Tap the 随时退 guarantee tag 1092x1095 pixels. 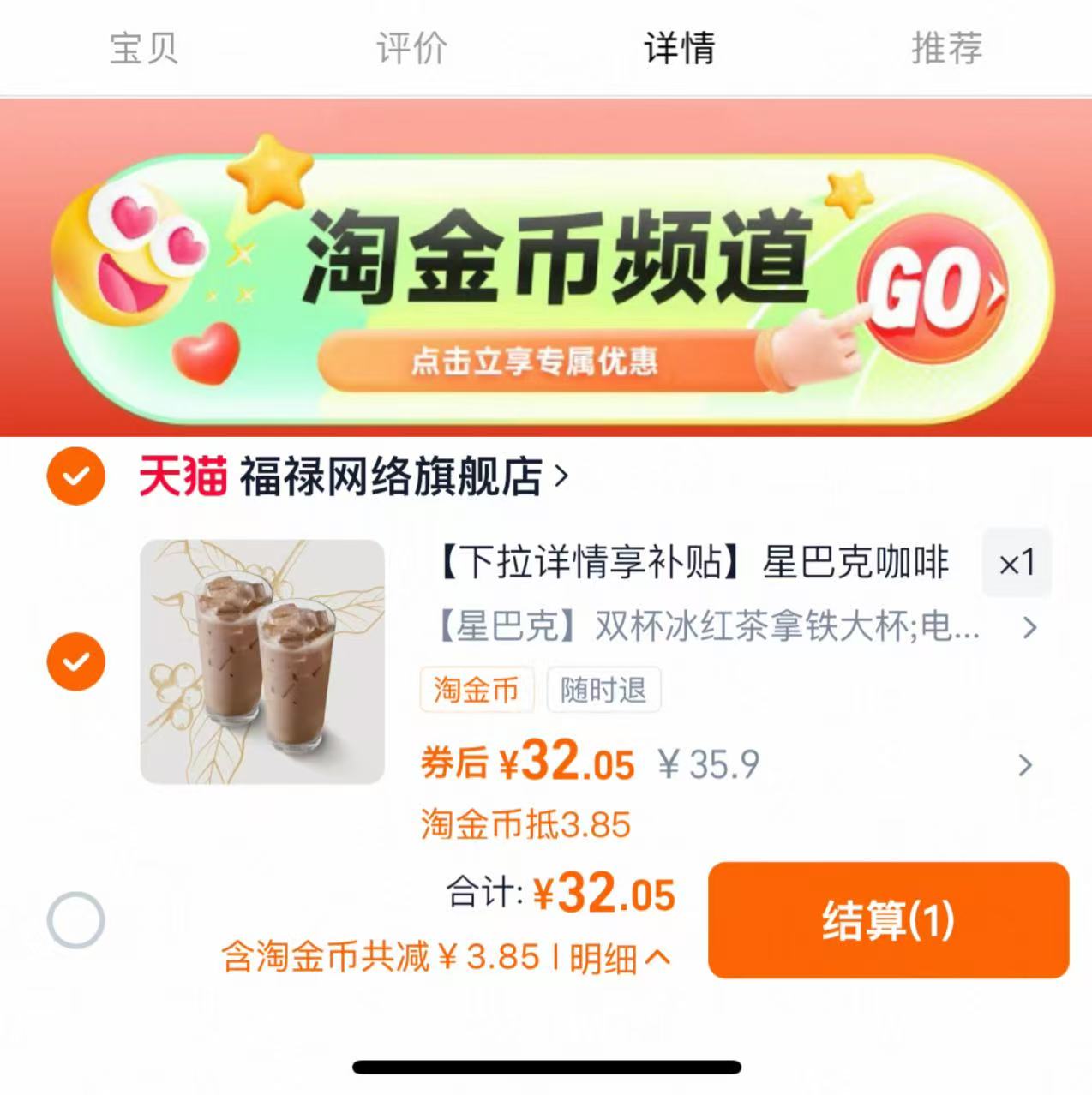click(x=603, y=690)
